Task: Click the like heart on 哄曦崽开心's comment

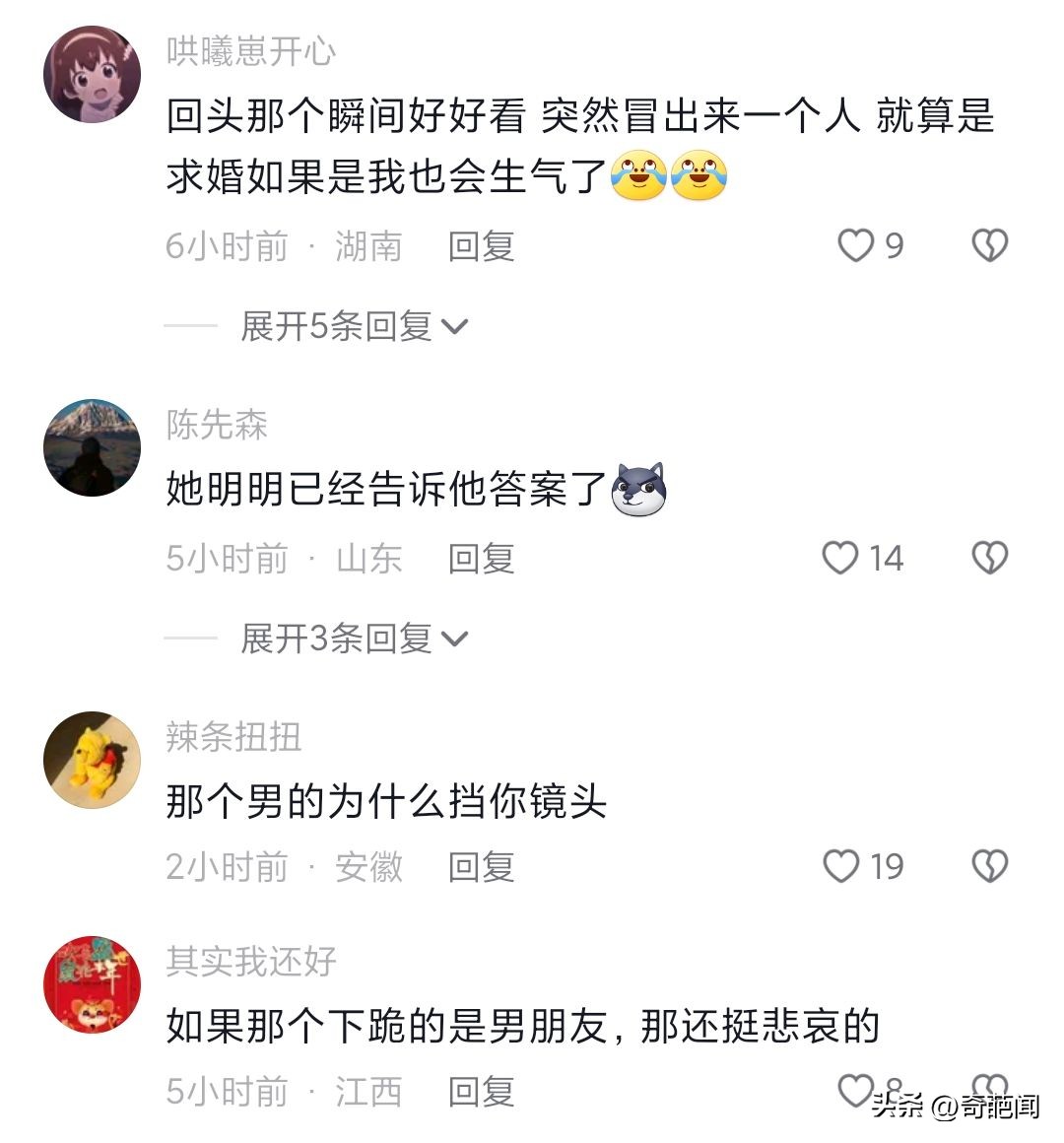Action: 858,246
